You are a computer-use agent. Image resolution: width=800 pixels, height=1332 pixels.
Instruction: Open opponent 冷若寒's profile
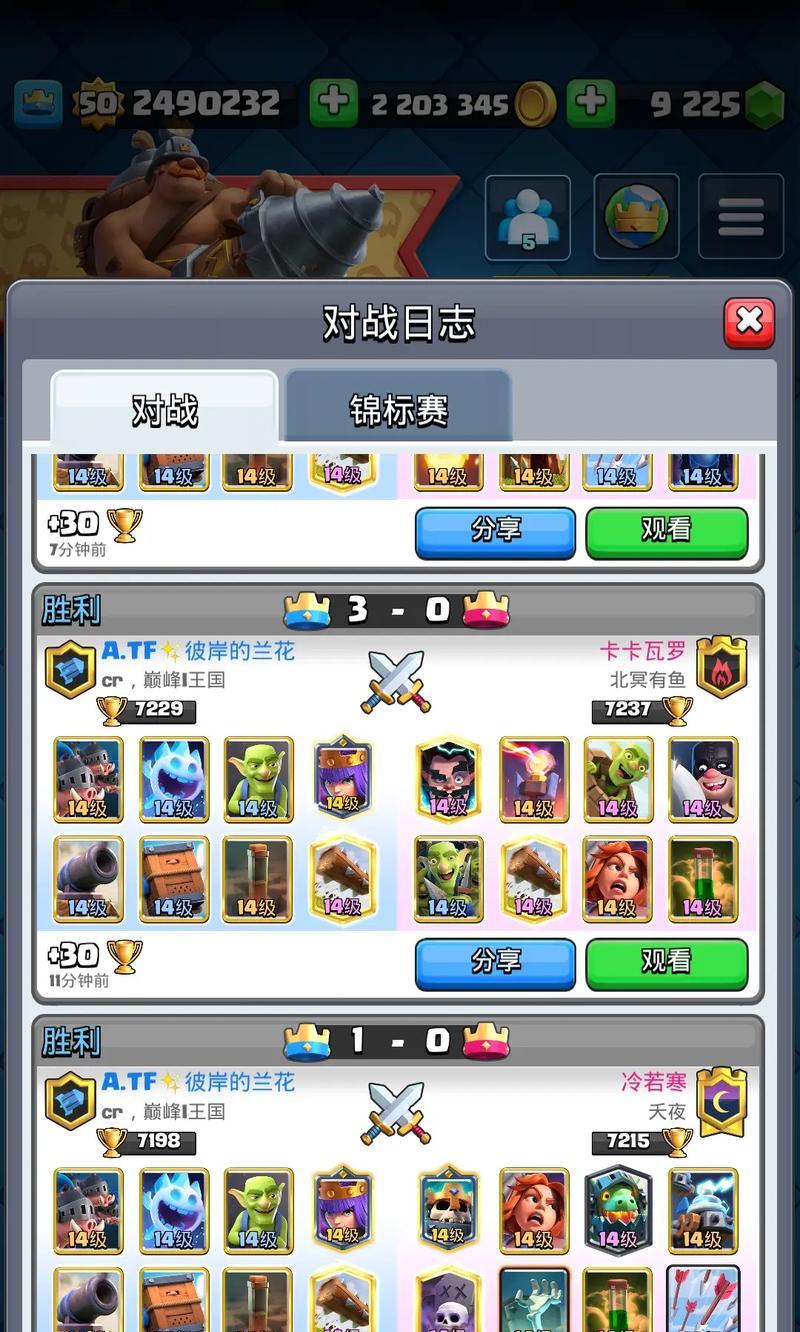[x=653, y=1083]
